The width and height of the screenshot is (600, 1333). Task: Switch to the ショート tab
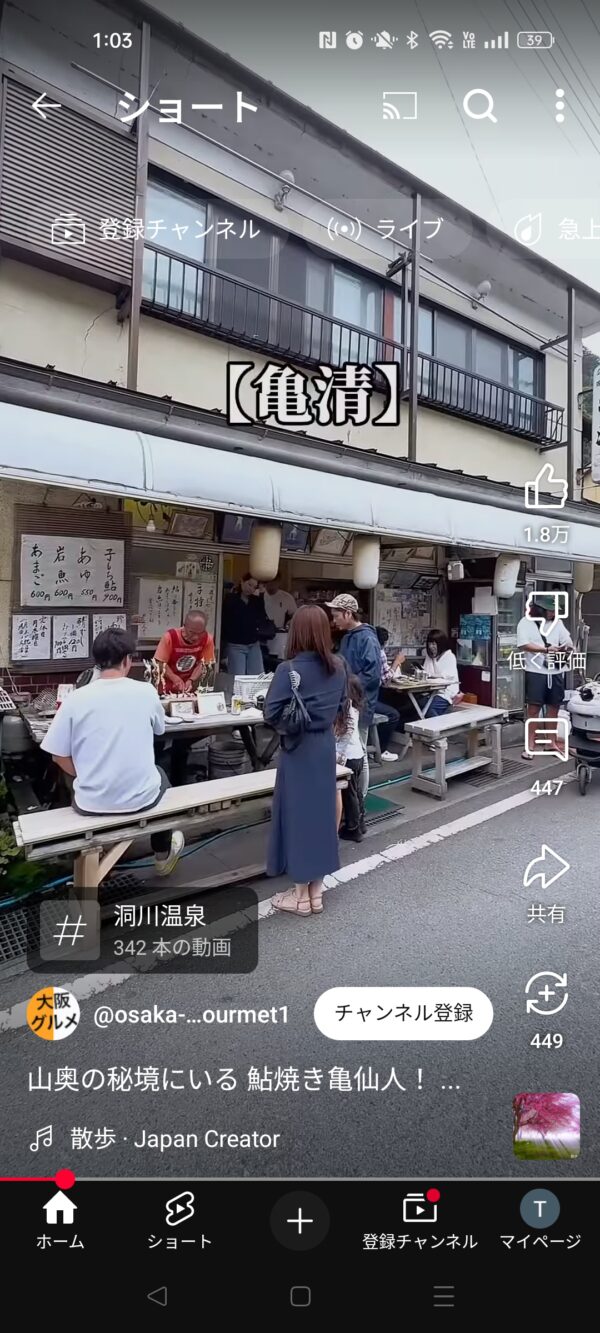[180, 1221]
